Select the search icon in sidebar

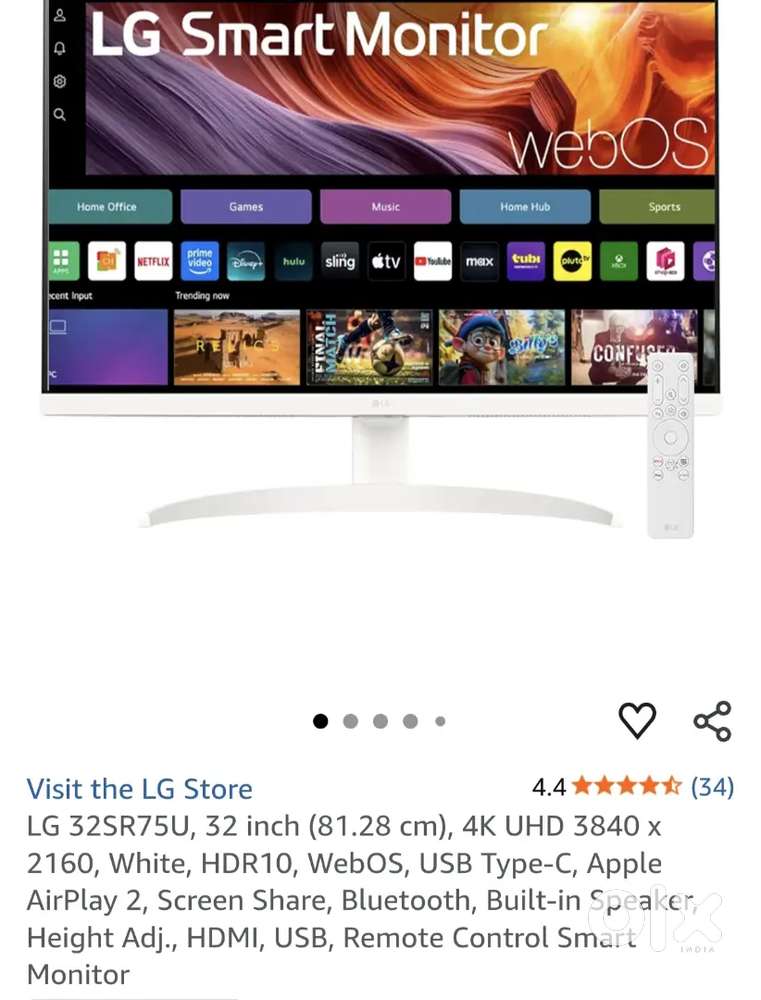click(60, 115)
